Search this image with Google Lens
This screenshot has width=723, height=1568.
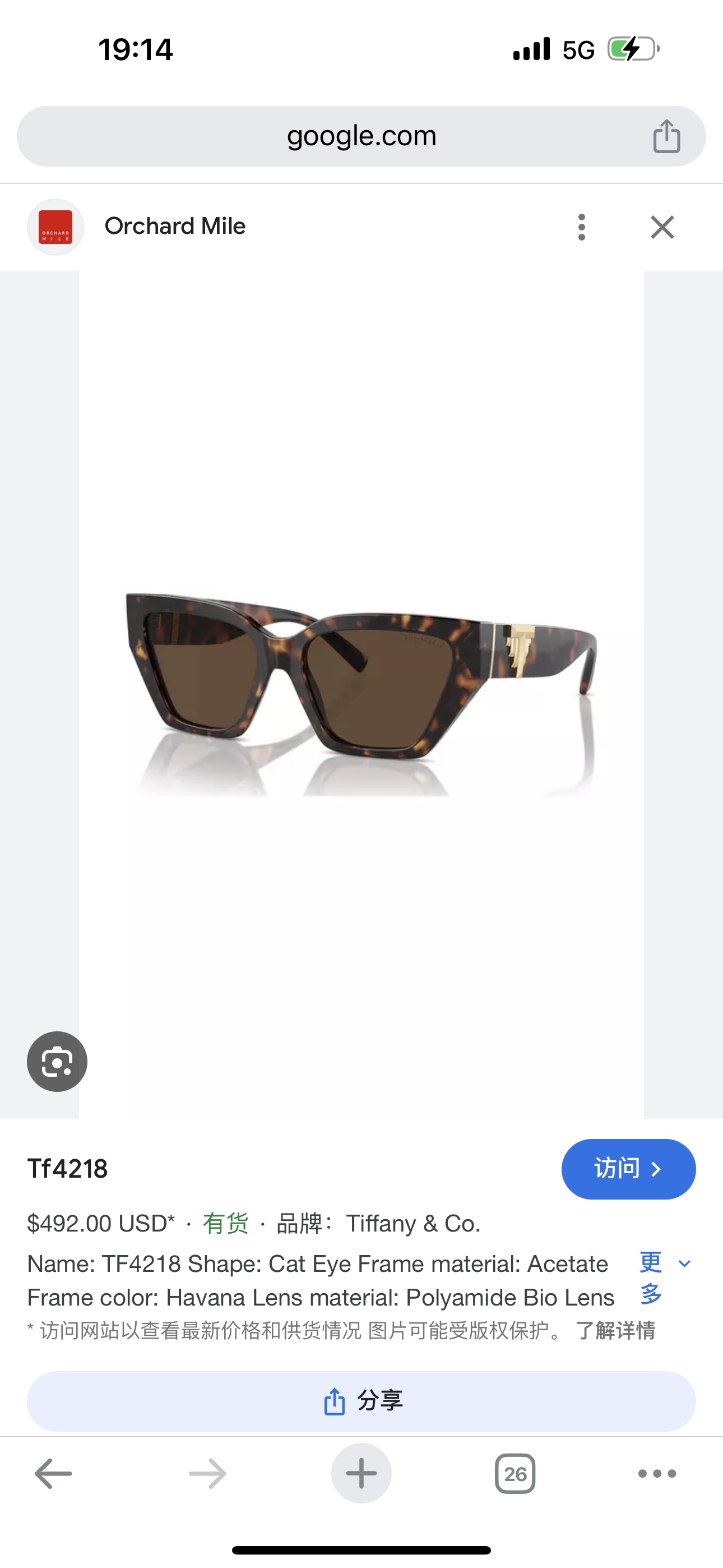pos(57,1062)
